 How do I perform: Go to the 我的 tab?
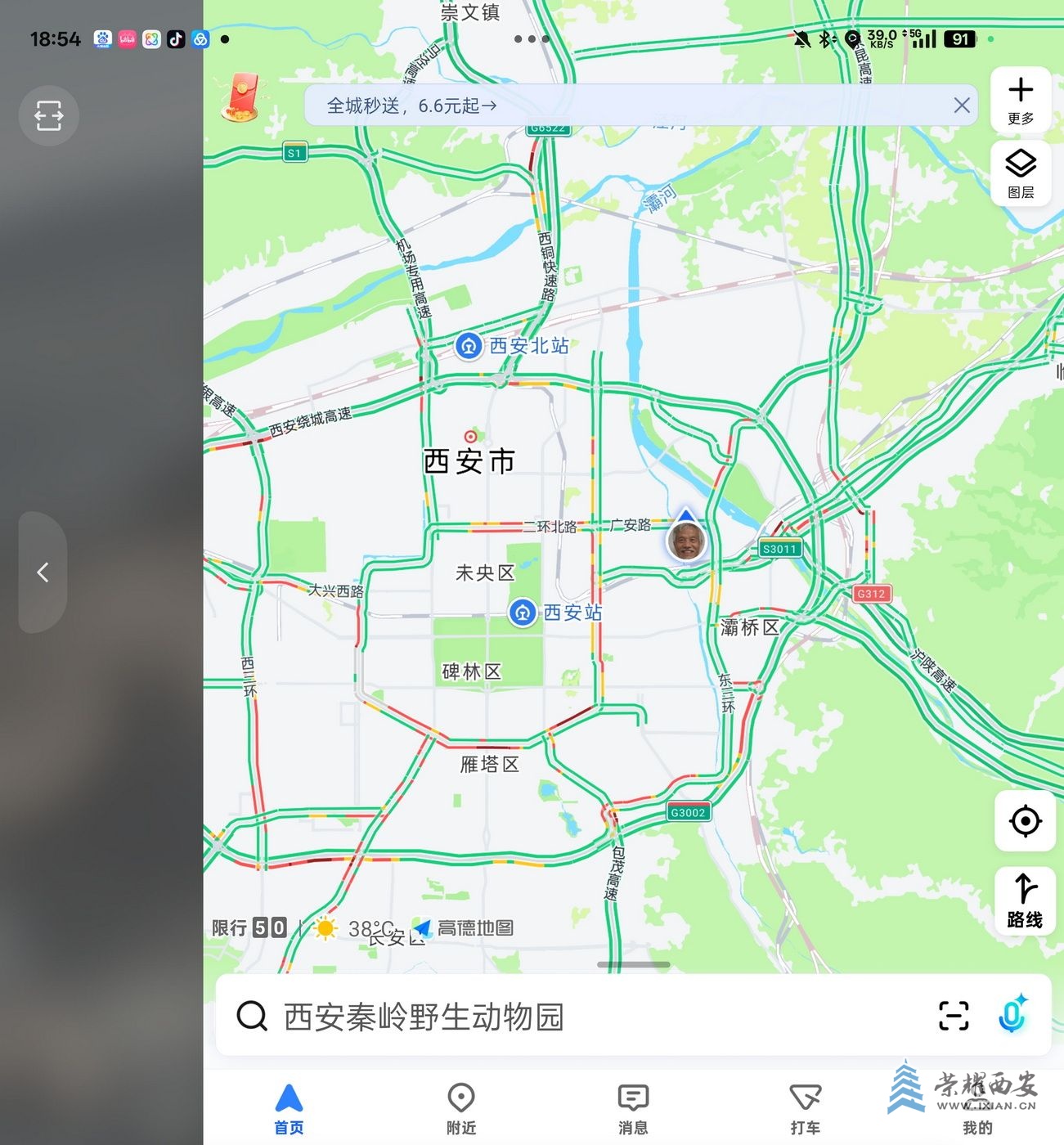coord(977,1108)
